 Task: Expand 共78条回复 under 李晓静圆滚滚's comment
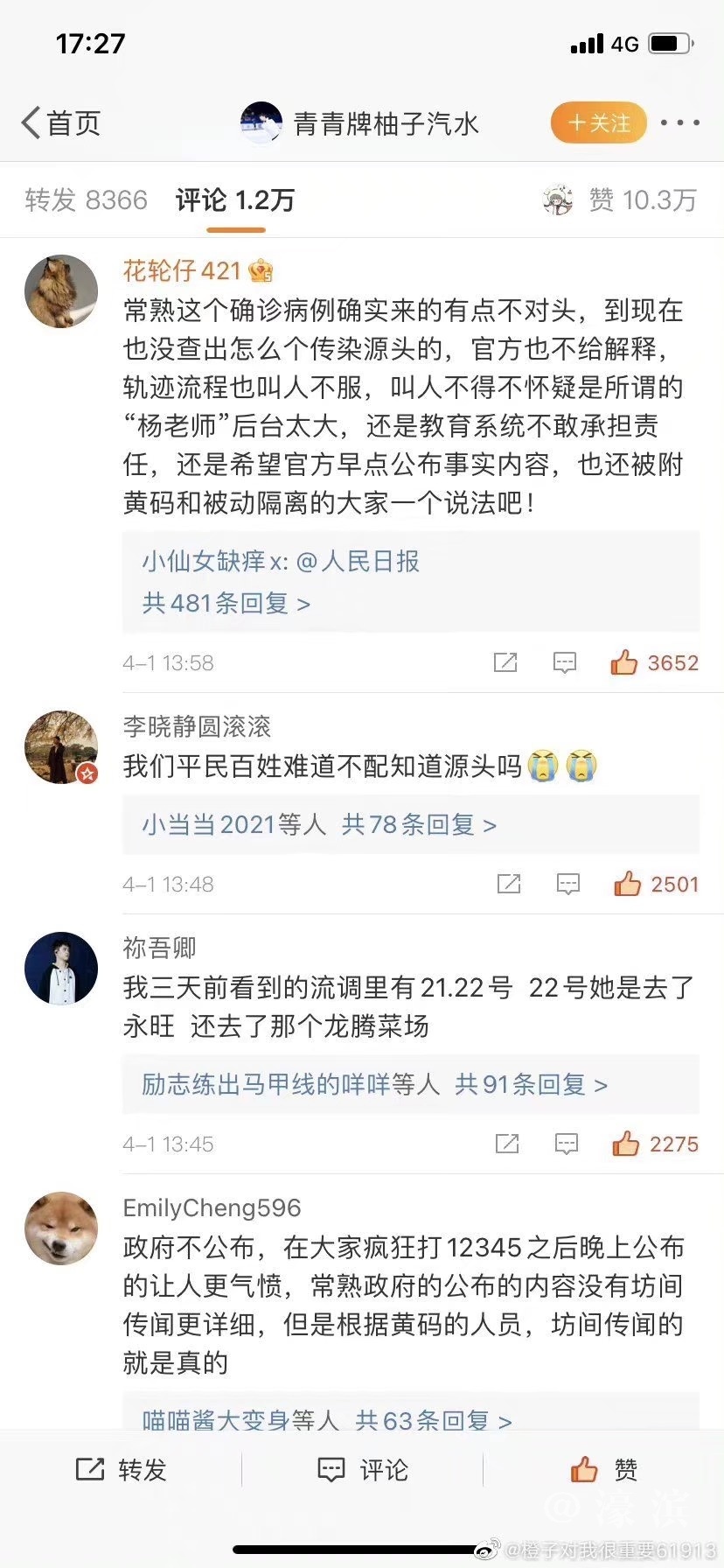tap(418, 824)
